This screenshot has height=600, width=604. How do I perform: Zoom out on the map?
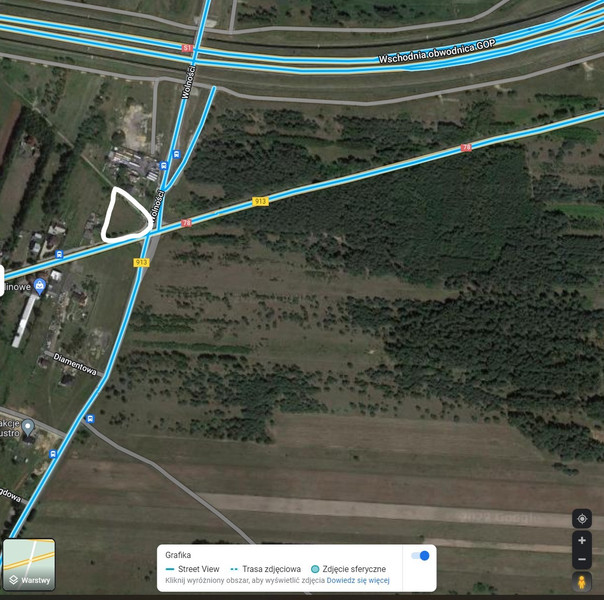(582, 559)
